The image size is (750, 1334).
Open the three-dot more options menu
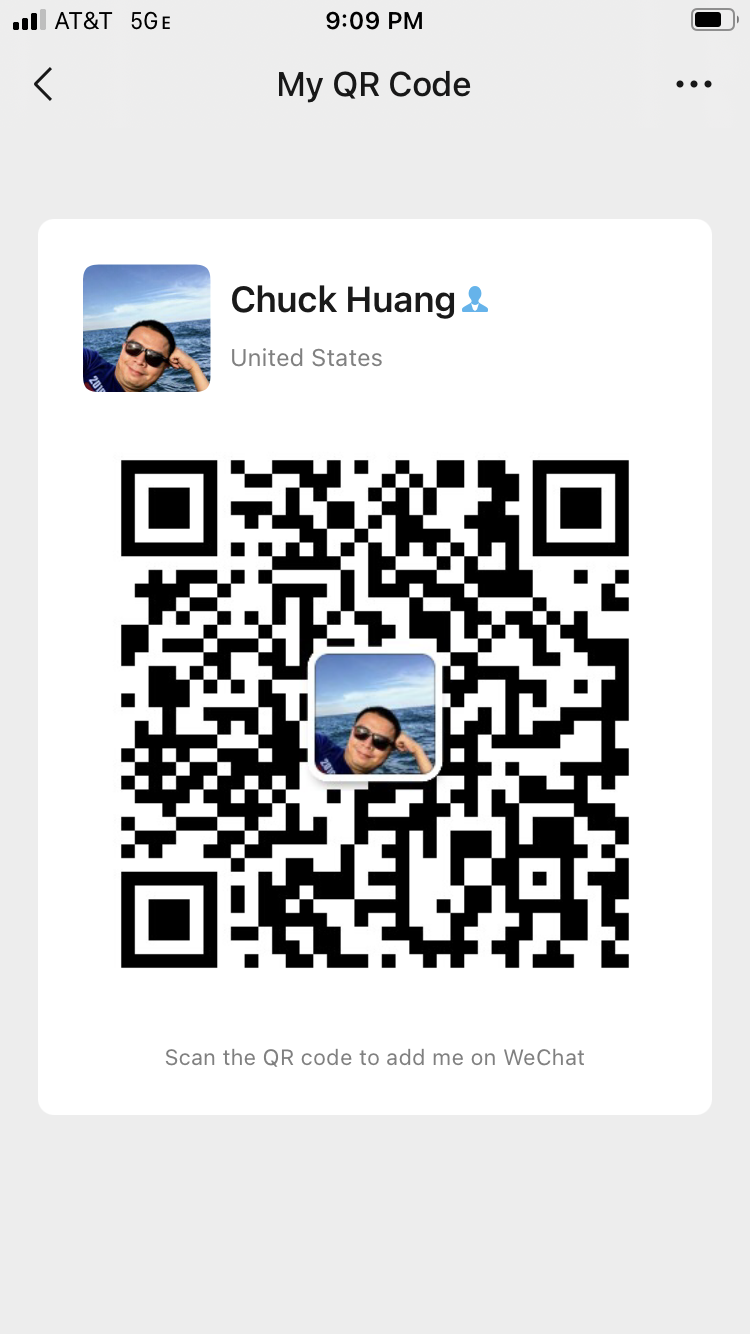point(693,85)
